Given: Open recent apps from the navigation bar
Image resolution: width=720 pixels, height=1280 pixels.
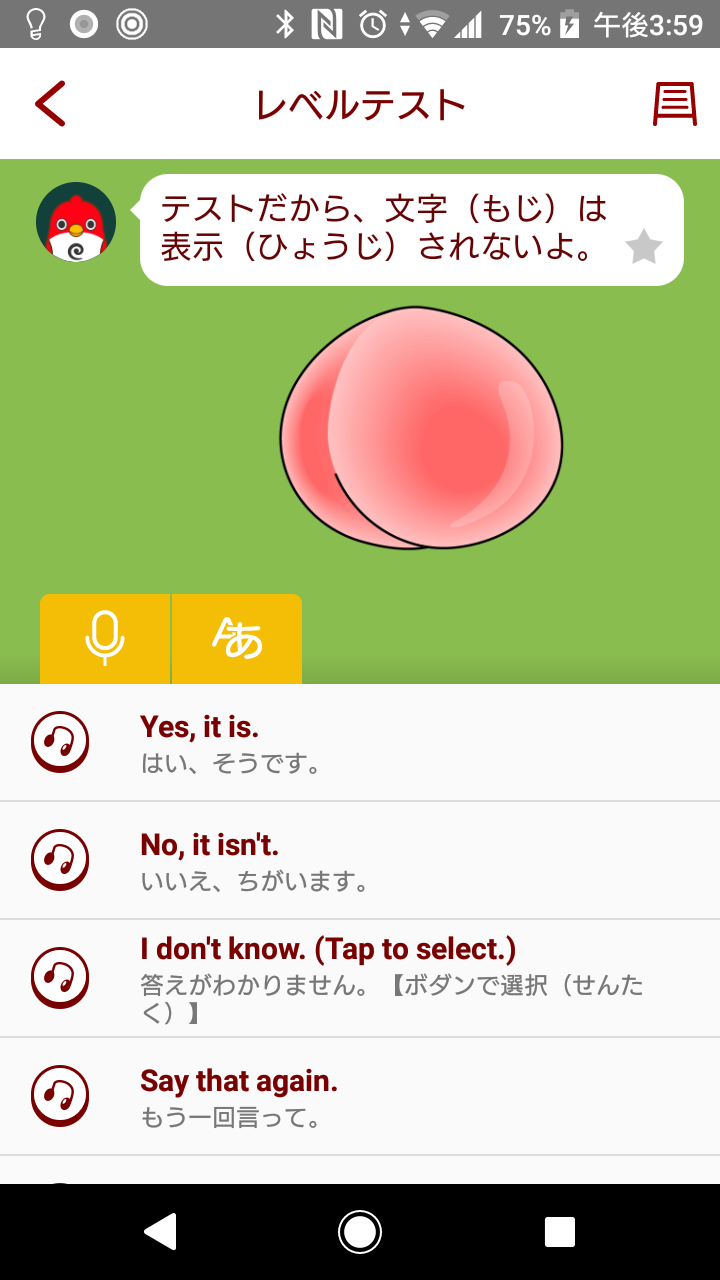Looking at the screenshot, I should click(560, 1231).
